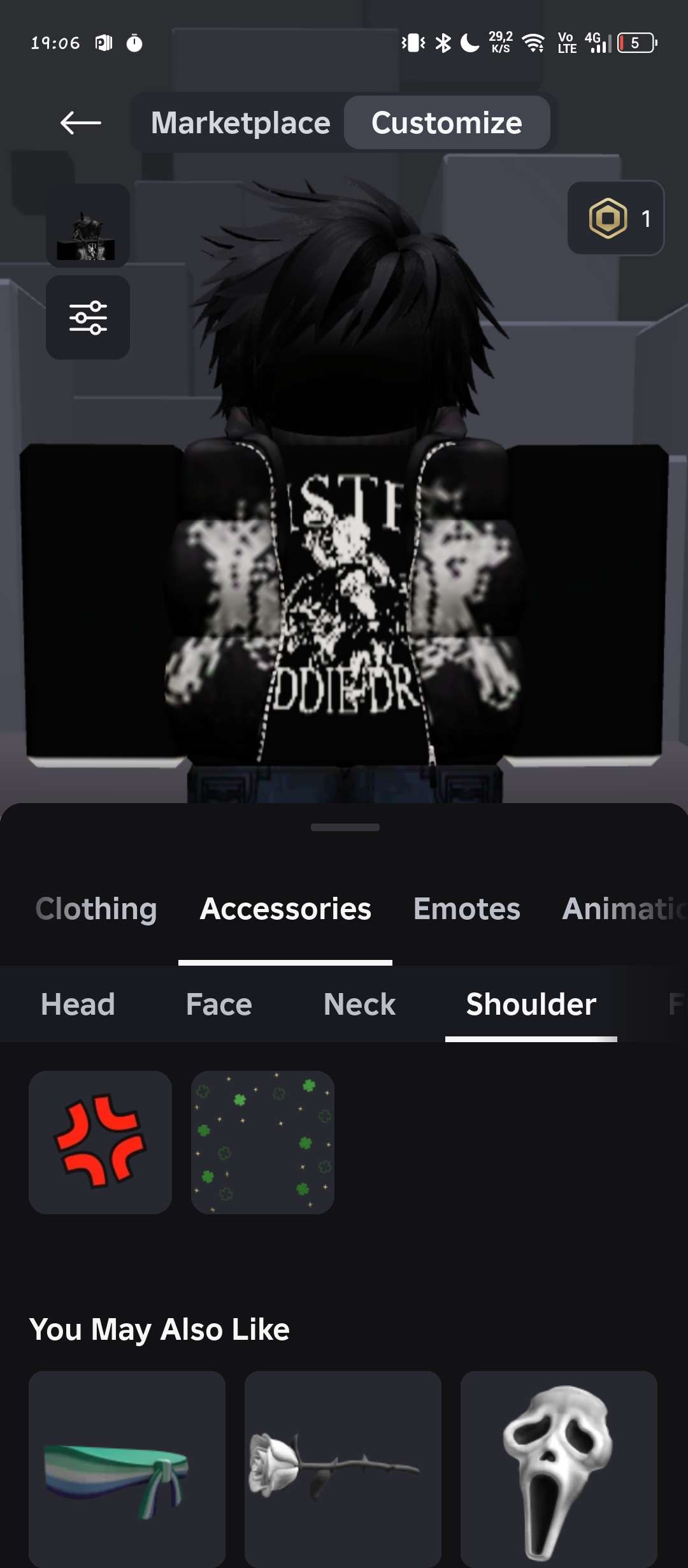View Head accessories

coord(78,1005)
